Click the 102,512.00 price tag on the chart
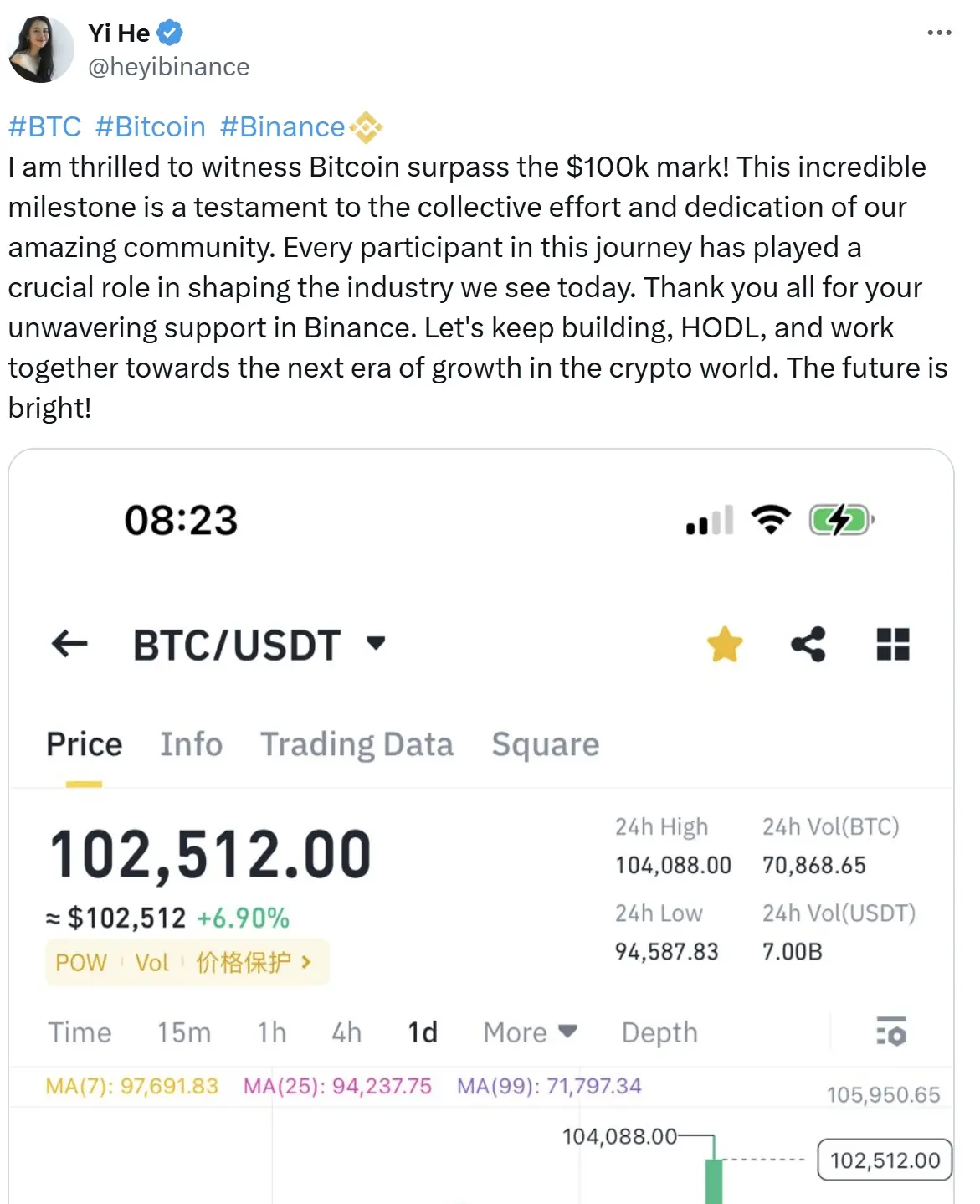The image size is (980, 1204). (x=883, y=1160)
